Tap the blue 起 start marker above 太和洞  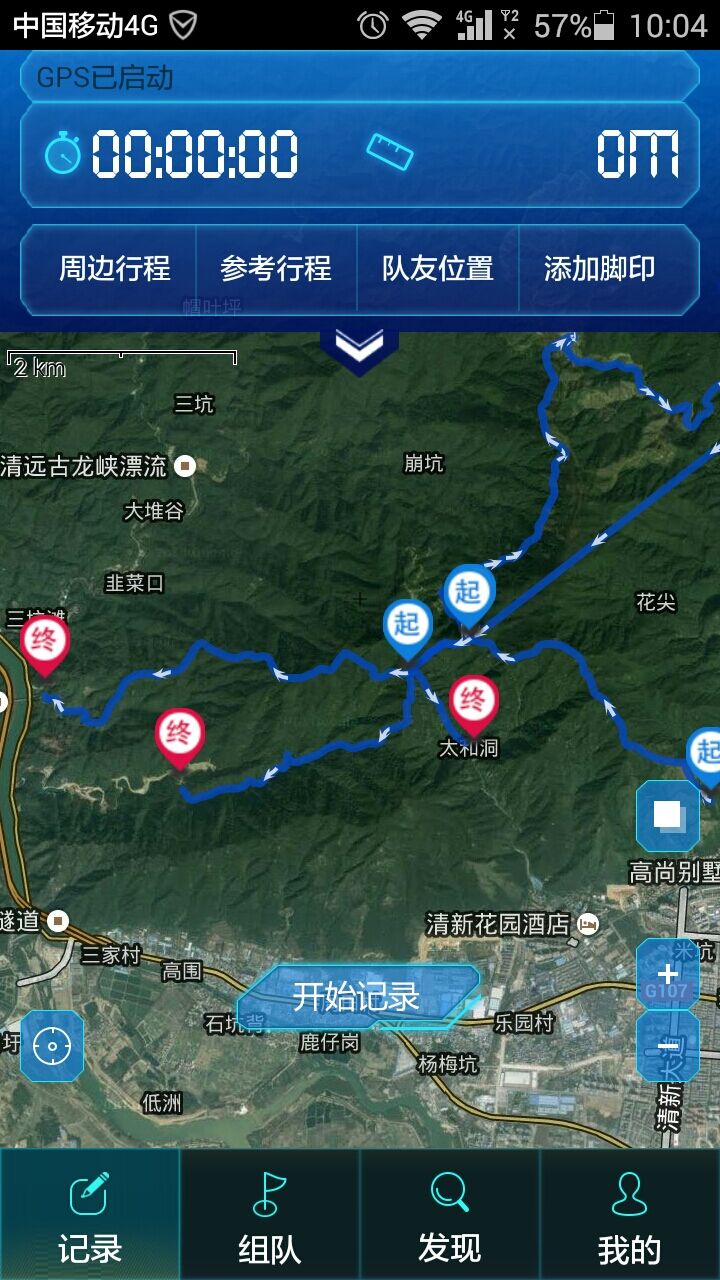467,592
